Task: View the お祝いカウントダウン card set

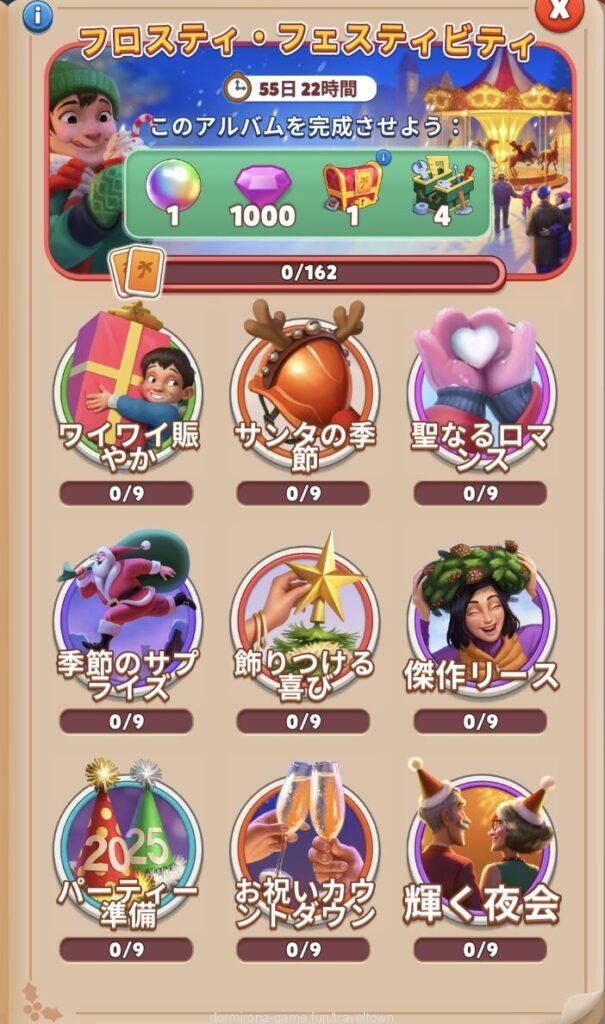Action: click(304, 850)
